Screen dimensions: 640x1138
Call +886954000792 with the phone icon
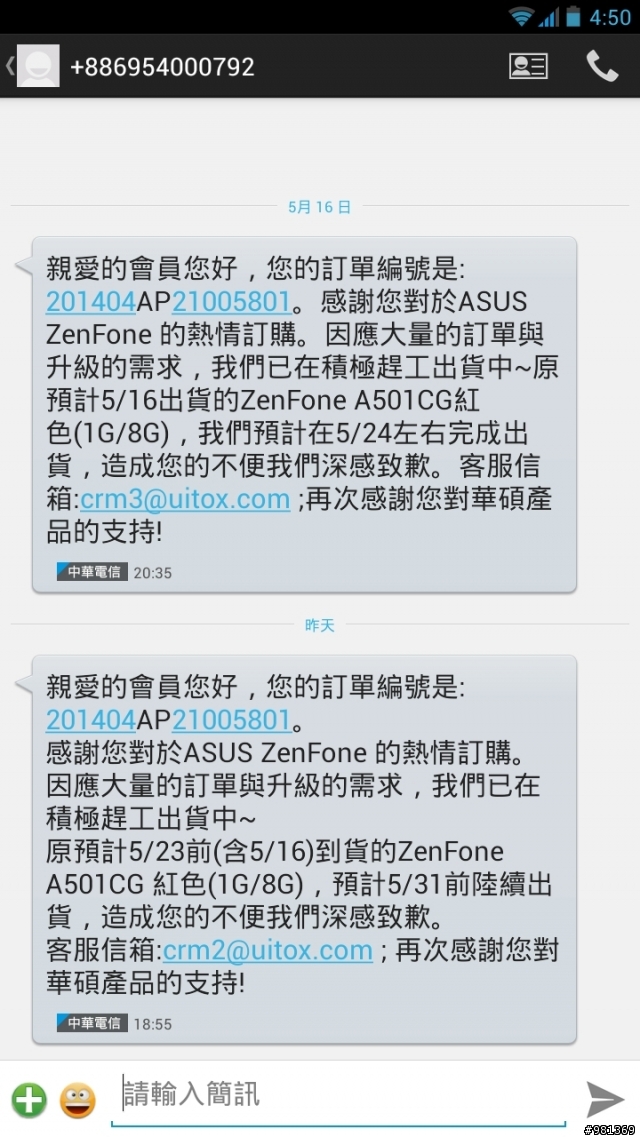click(602, 66)
